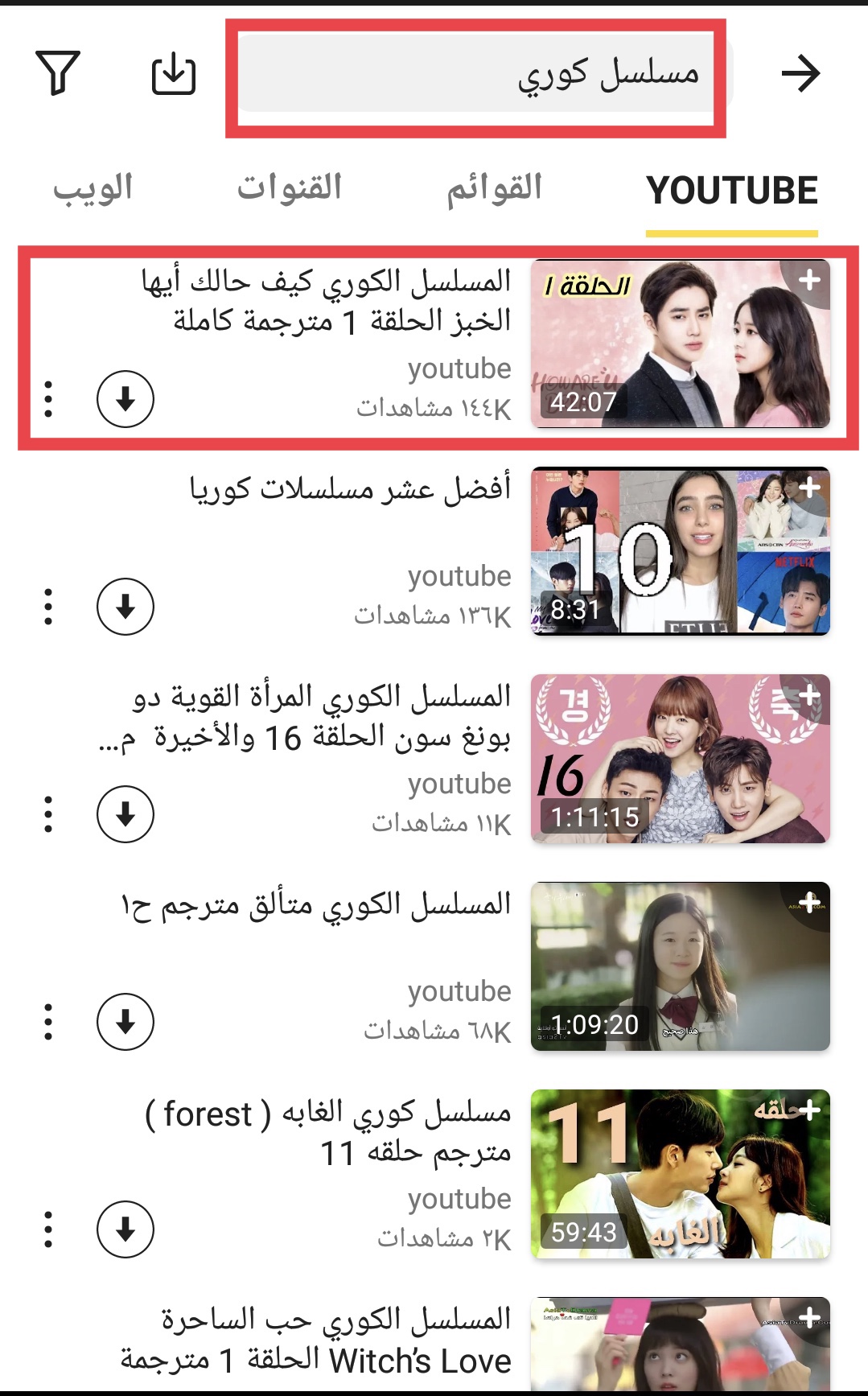
Task: Open the filter funnel icon
Action: pos(58,73)
